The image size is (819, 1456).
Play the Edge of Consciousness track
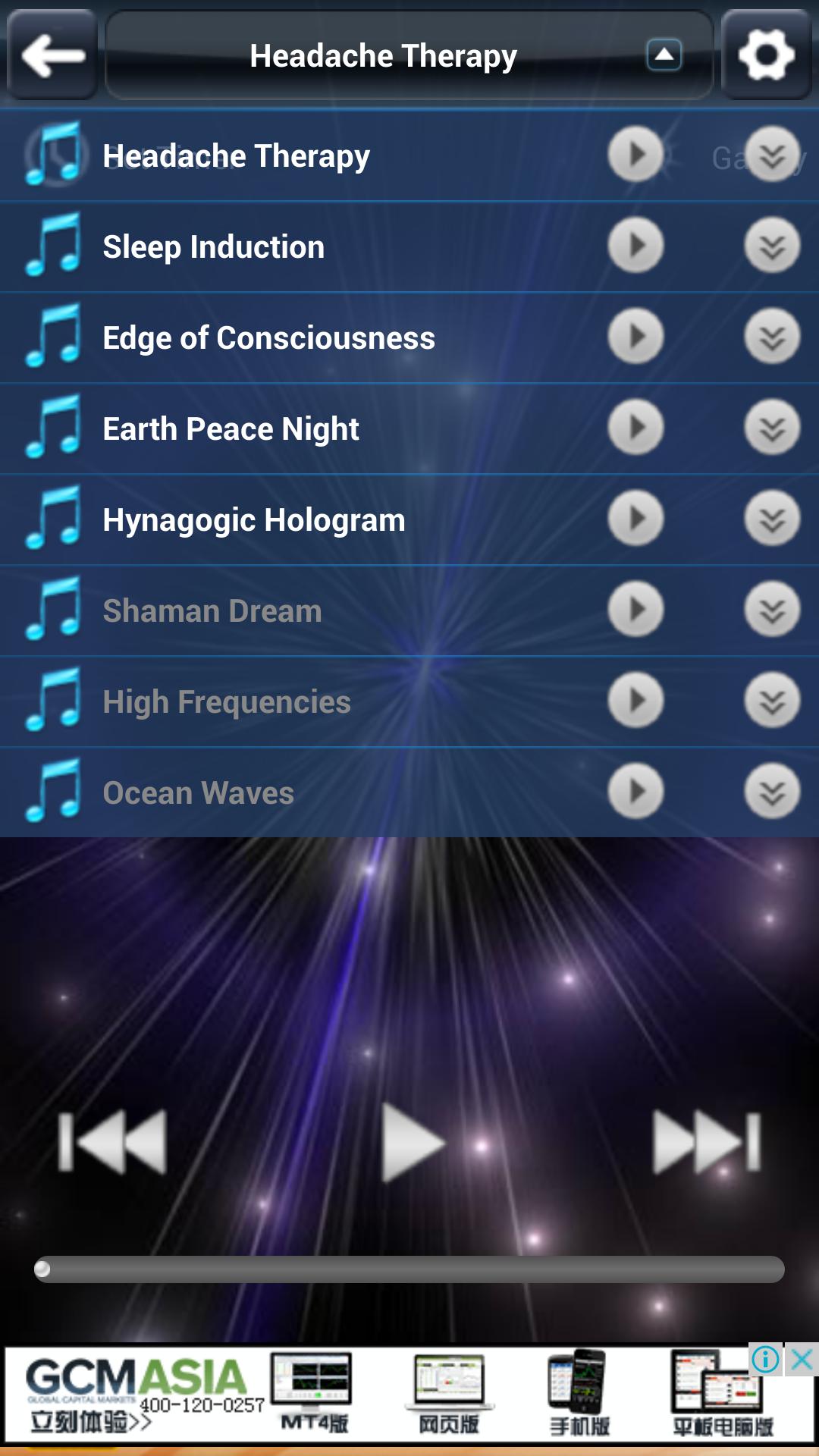coord(635,336)
